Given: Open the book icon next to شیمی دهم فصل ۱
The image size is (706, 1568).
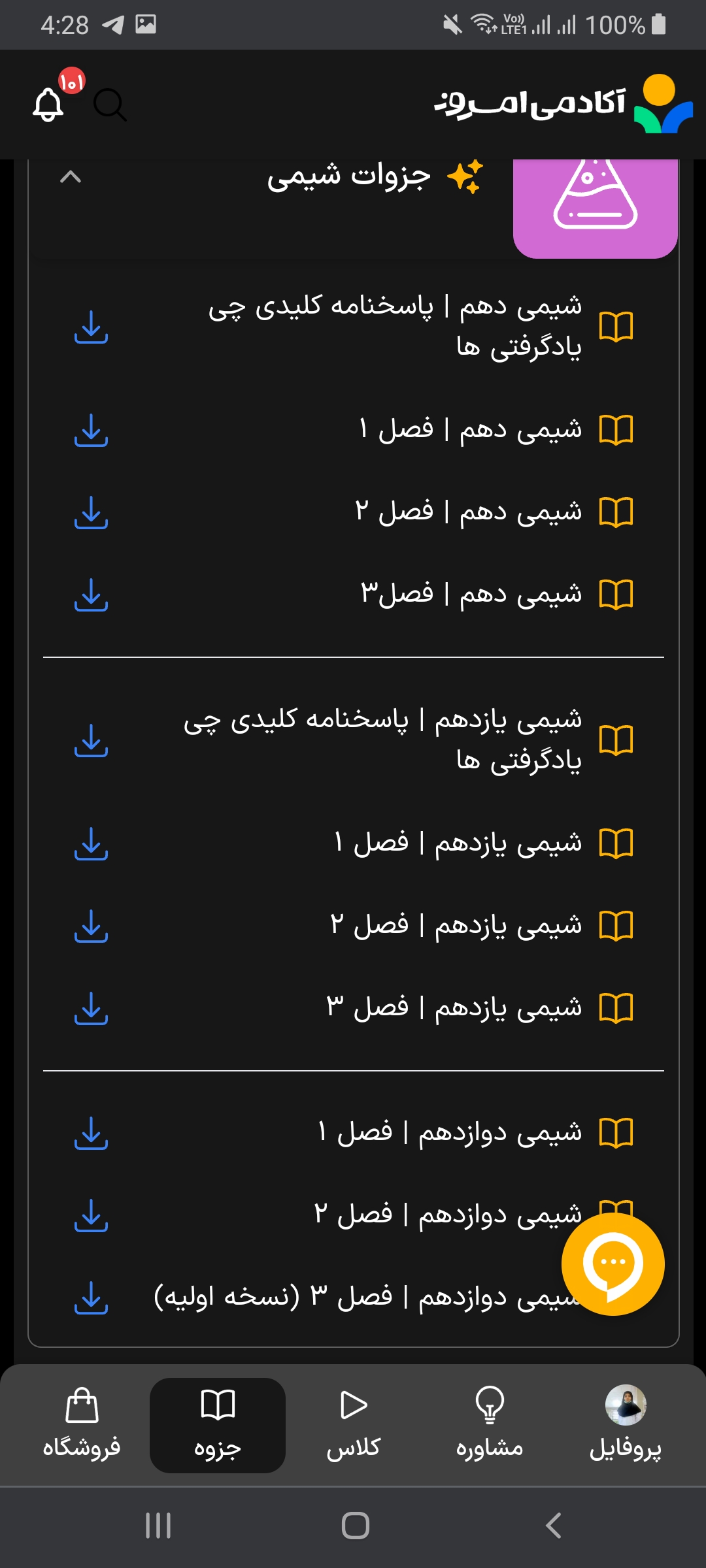Looking at the screenshot, I should click(x=616, y=428).
